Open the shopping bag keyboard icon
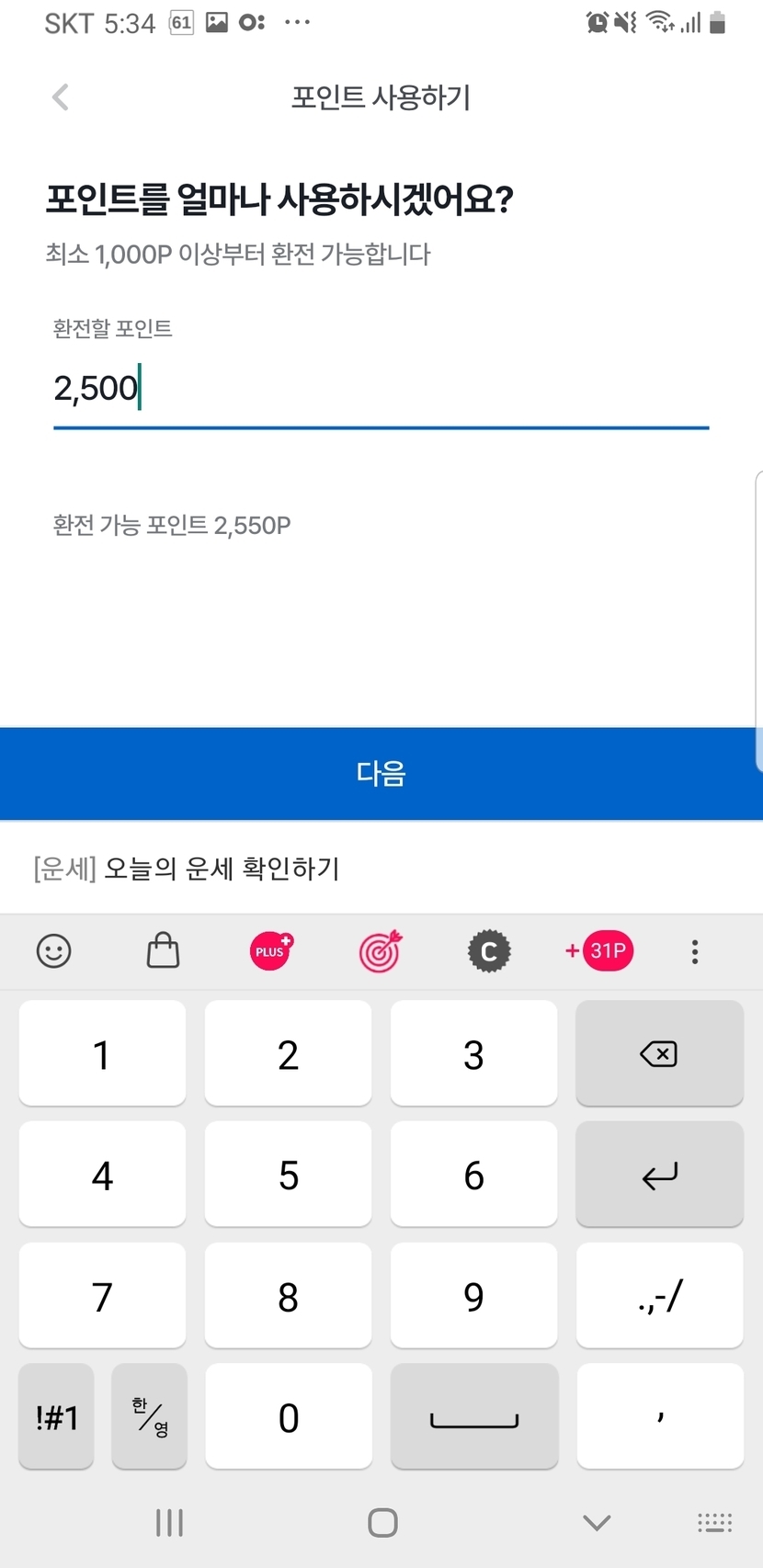 click(163, 950)
